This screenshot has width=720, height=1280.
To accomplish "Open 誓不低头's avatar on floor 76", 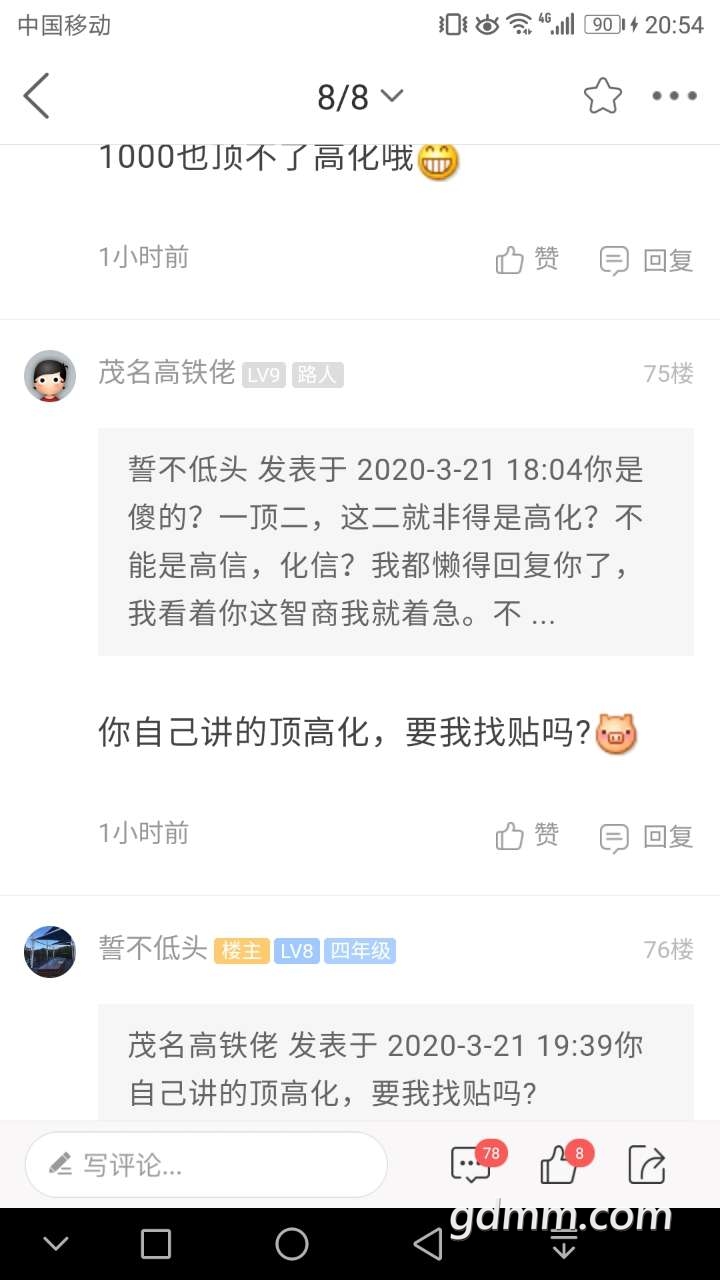I will coord(50,951).
